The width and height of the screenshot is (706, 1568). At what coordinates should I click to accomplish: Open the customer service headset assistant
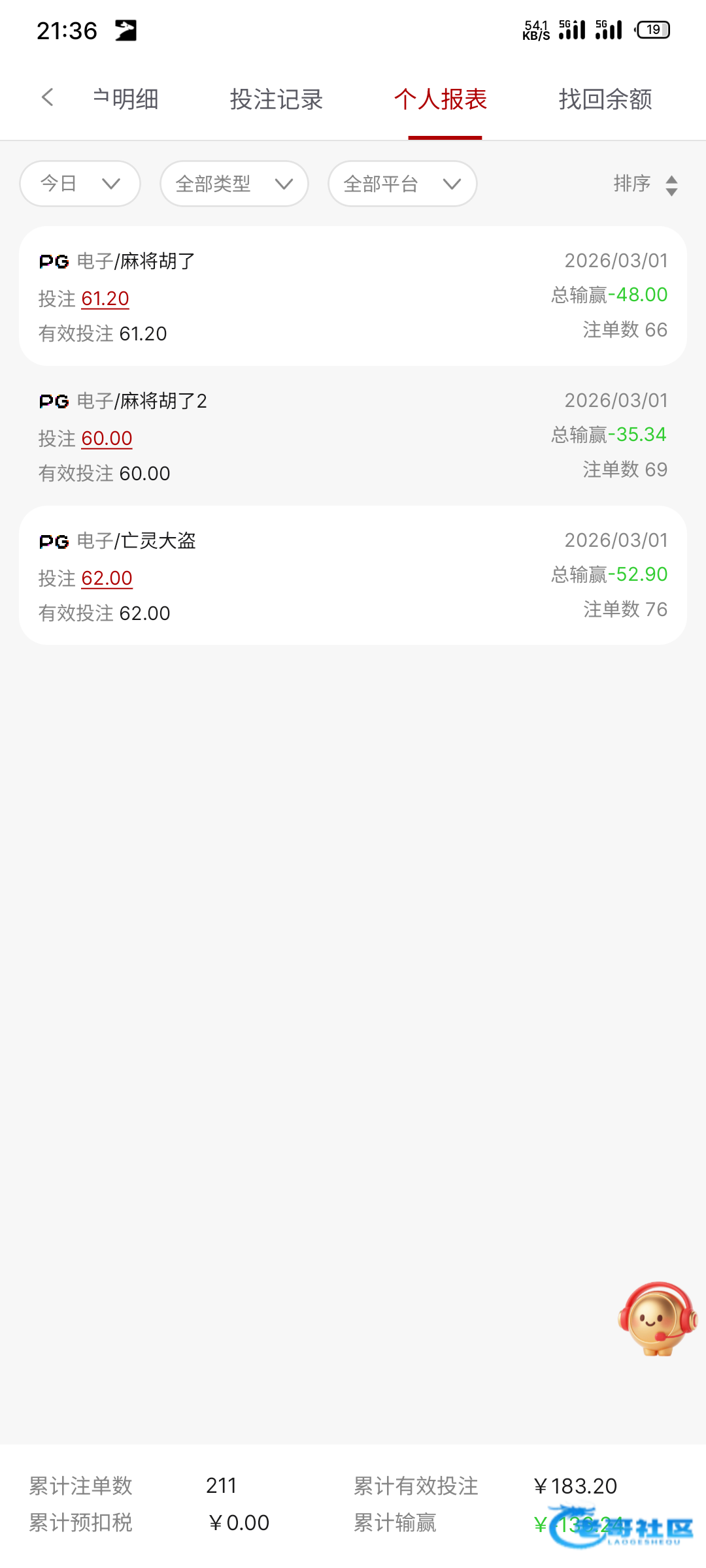(x=657, y=1318)
